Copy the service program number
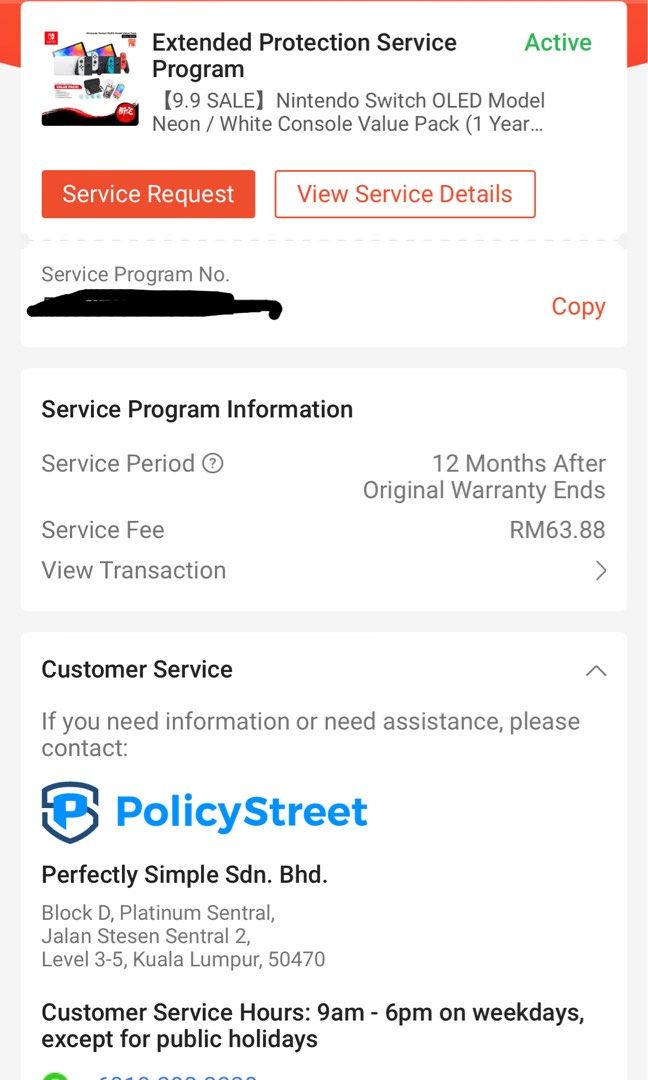Screen dimensions: 648x1080 pyautogui.click(x=578, y=307)
